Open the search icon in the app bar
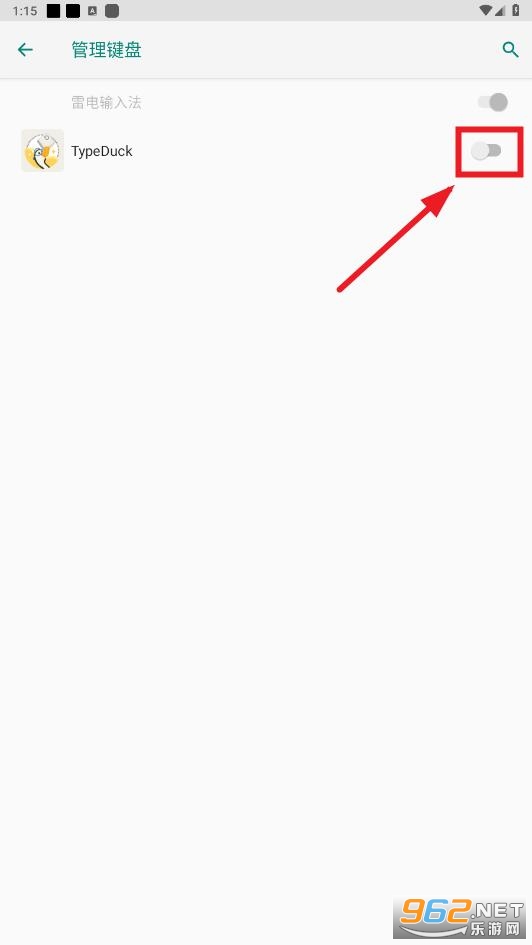Viewport: 532px width, 945px height. point(510,49)
